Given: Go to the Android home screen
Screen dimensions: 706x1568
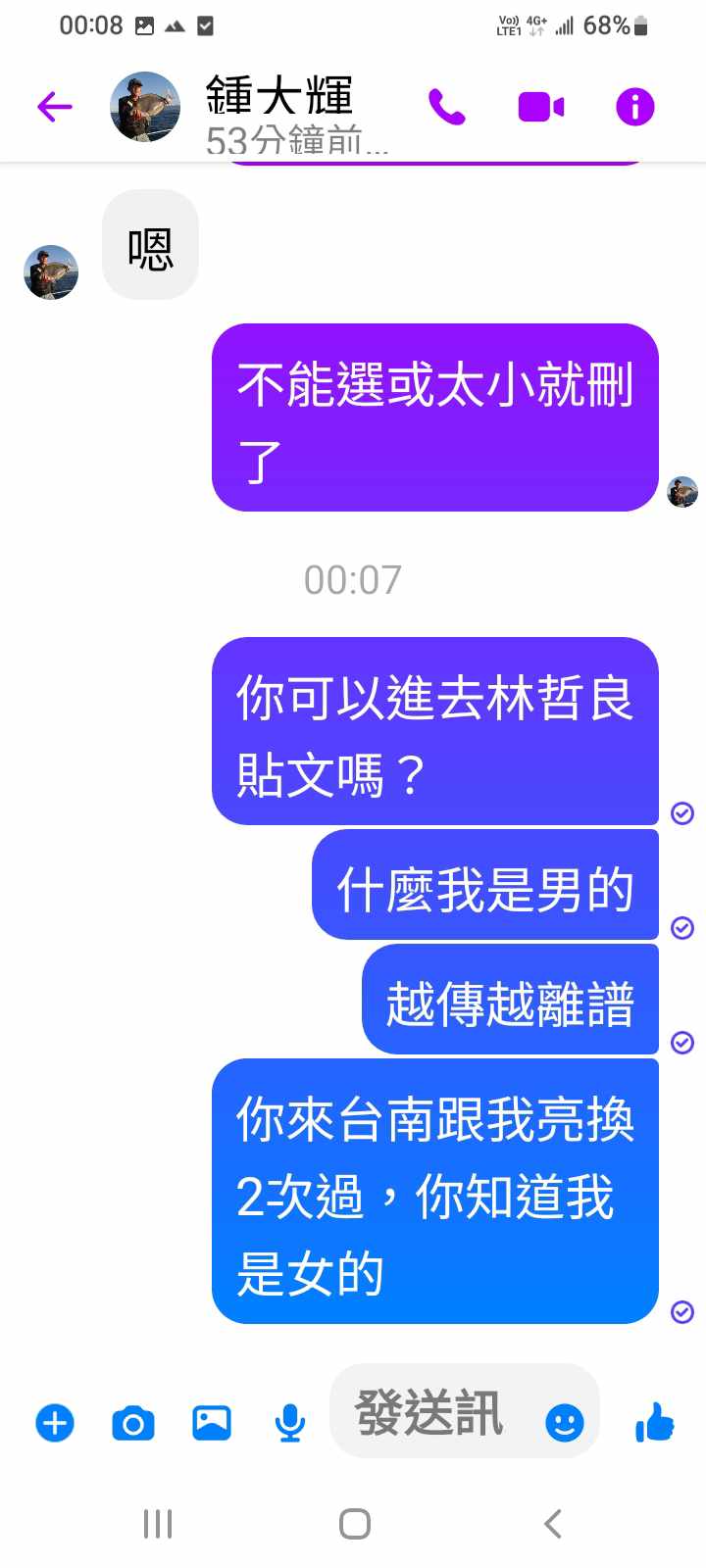Looking at the screenshot, I should tap(354, 1524).
